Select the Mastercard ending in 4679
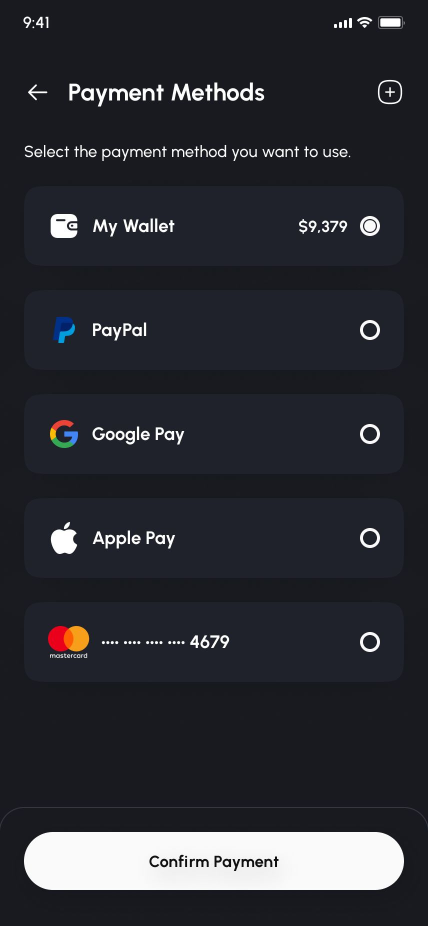428x926 pixels. pyautogui.click(x=214, y=642)
